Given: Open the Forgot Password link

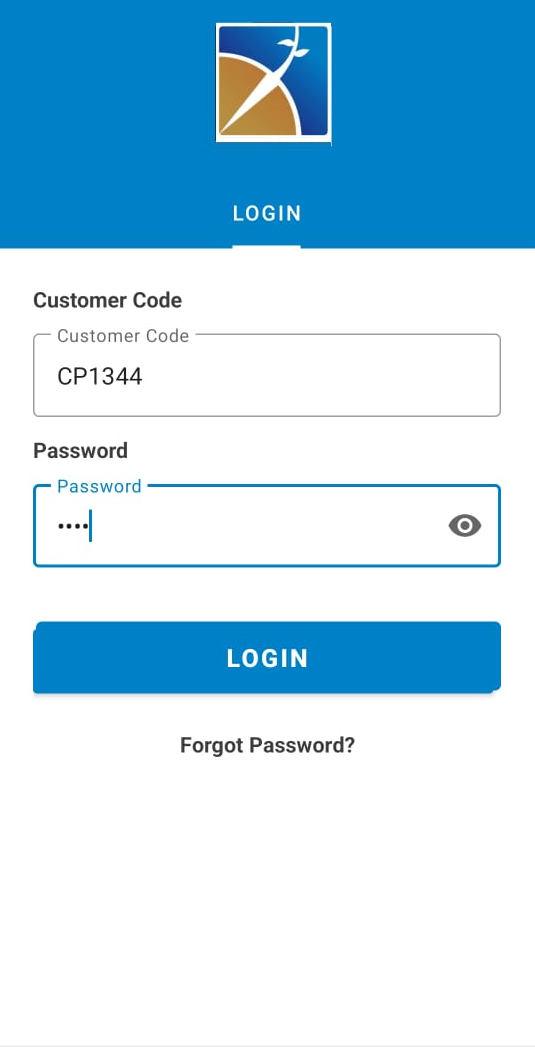Looking at the screenshot, I should (267, 745).
